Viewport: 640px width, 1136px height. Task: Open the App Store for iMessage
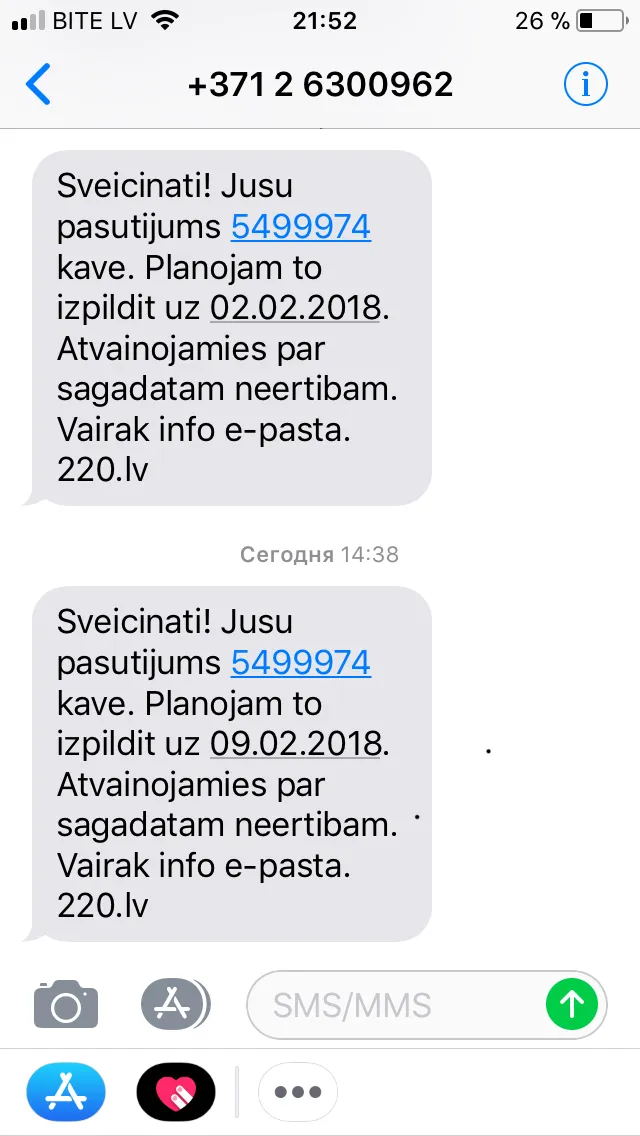pyautogui.click(x=67, y=1092)
